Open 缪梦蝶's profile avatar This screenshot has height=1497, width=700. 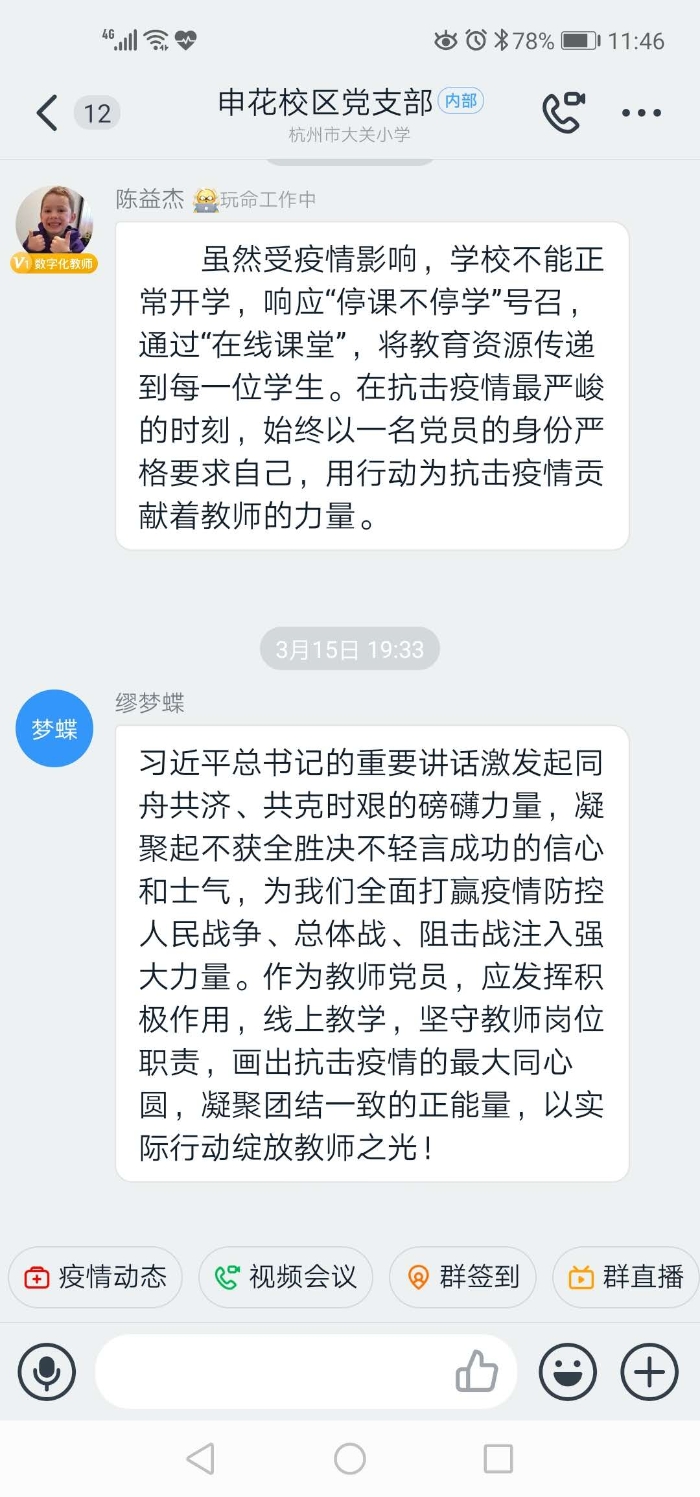[x=54, y=729]
